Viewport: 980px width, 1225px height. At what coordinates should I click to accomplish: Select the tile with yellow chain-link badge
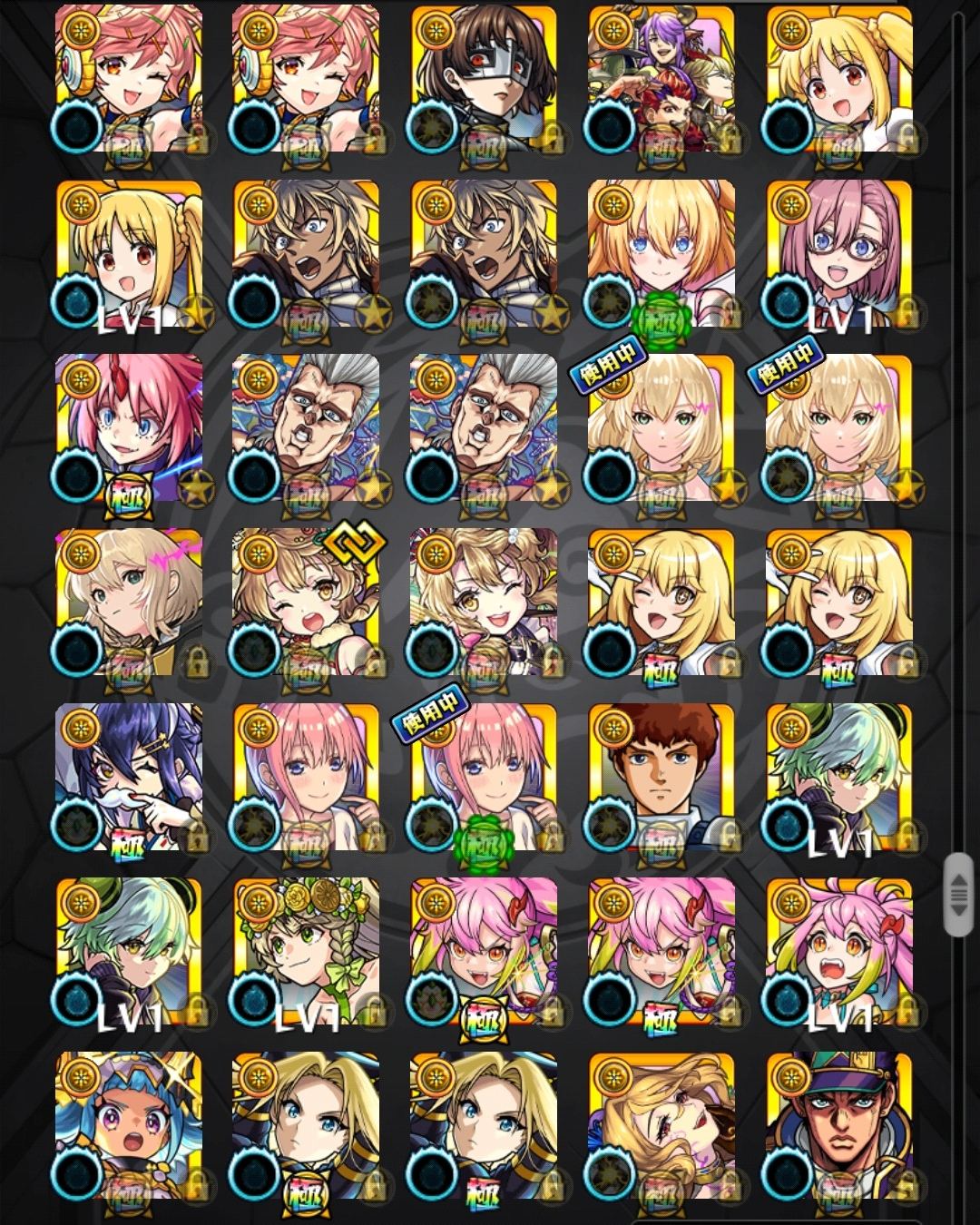click(306, 602)
